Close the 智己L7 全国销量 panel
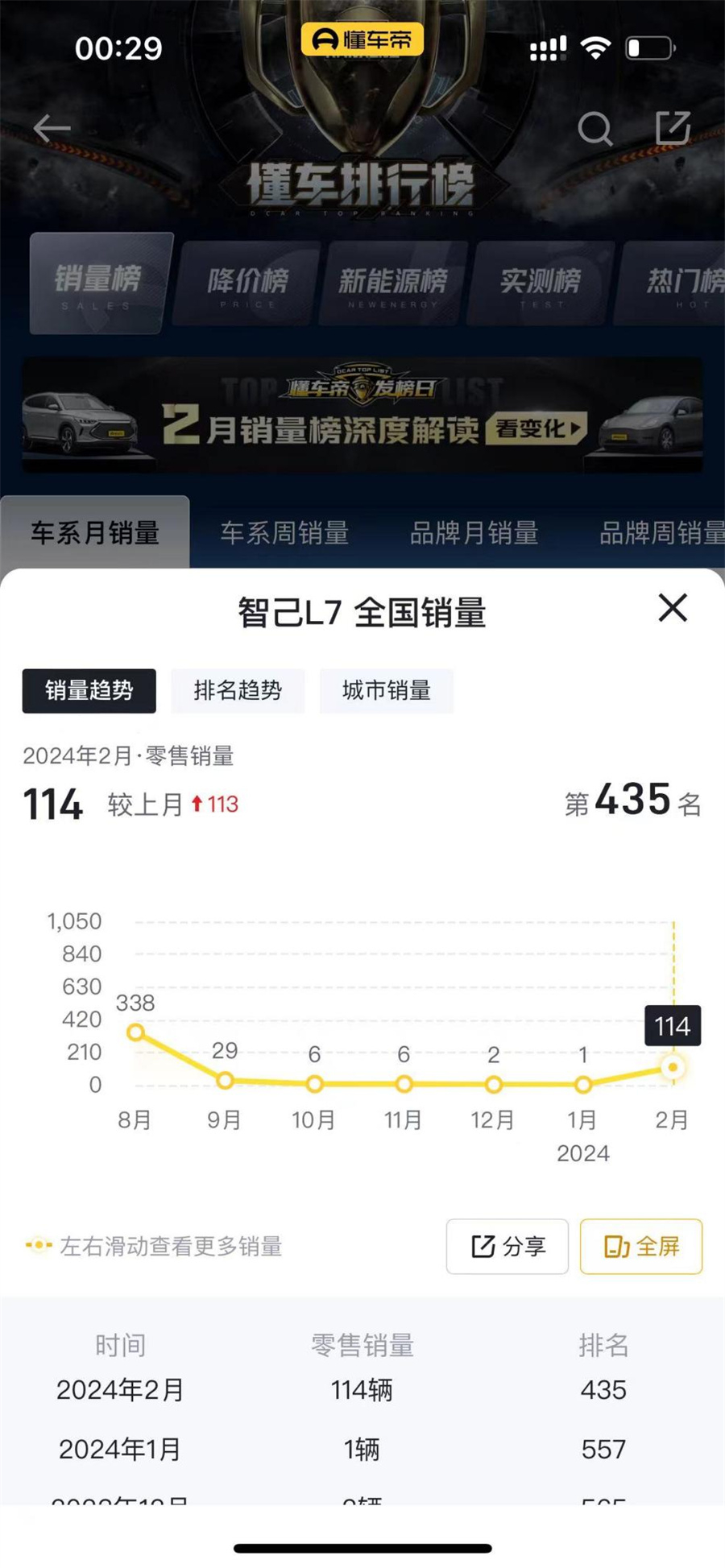 [673, 608]
